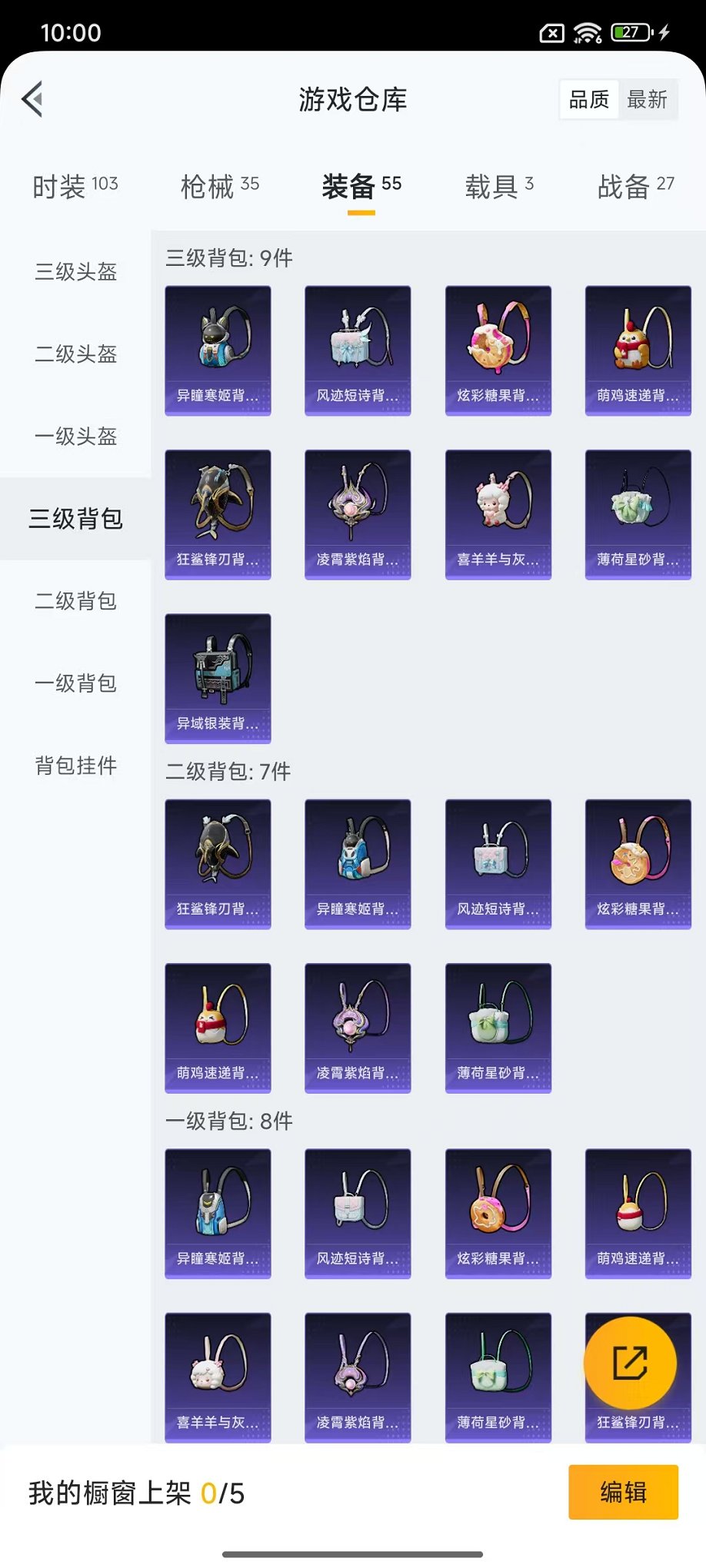Image resolution: width=706 pixels, height=1568 pixels.
Task: Open the 背包挂件 category
Action: [x=75, y=766]
